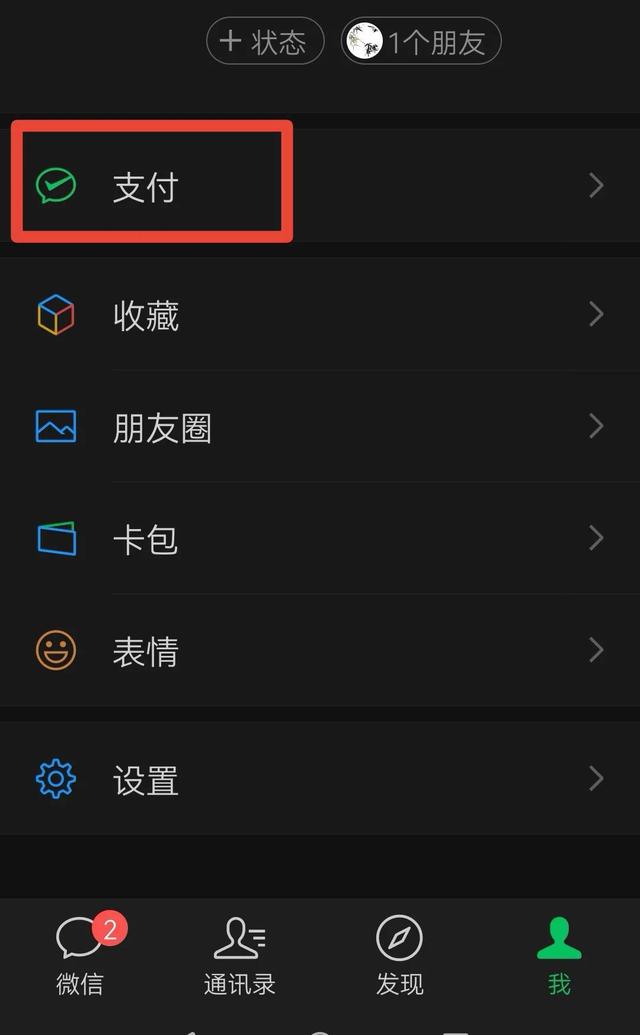Open 表情 sticker gallery
This screenshot has height=1035, width=640.
[x=320, y=650]
